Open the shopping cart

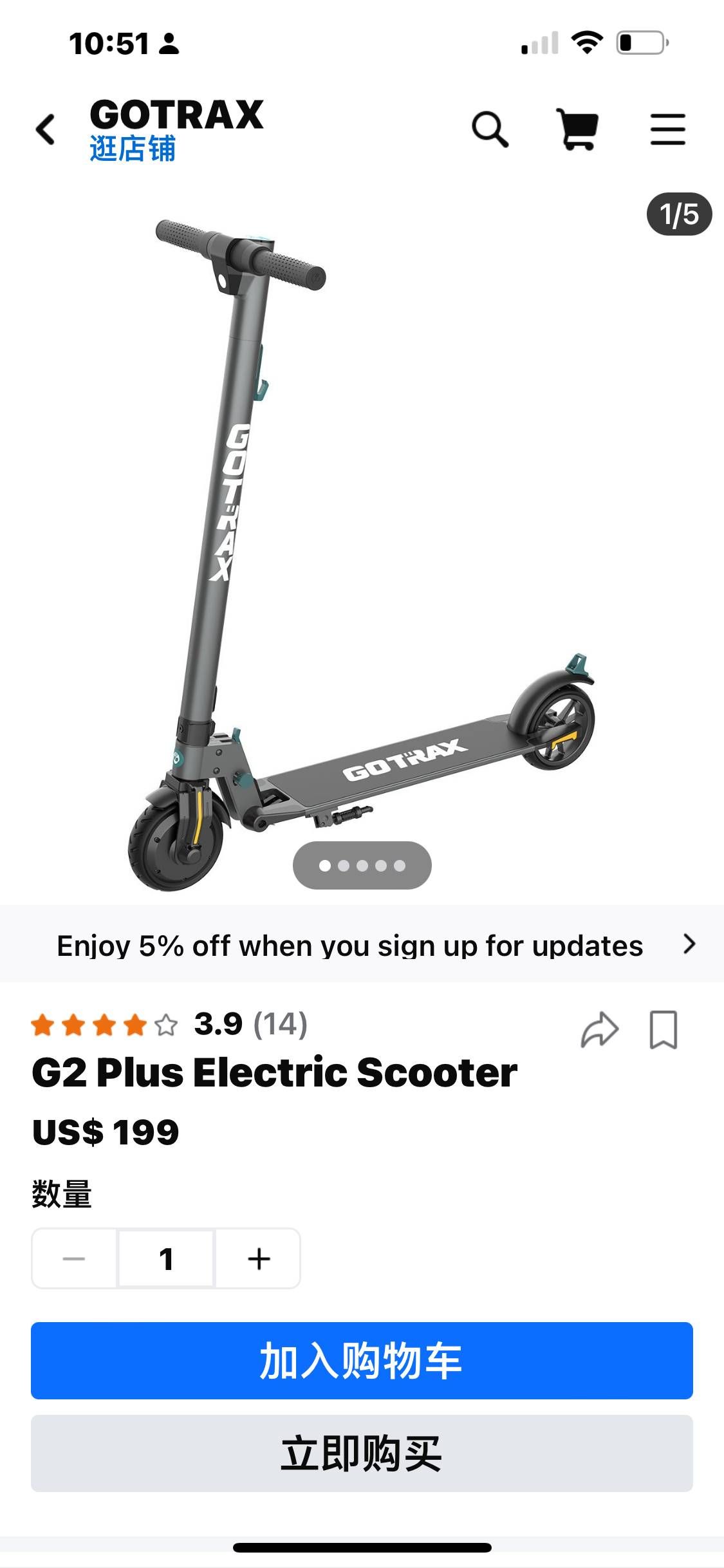coord(577,130)
